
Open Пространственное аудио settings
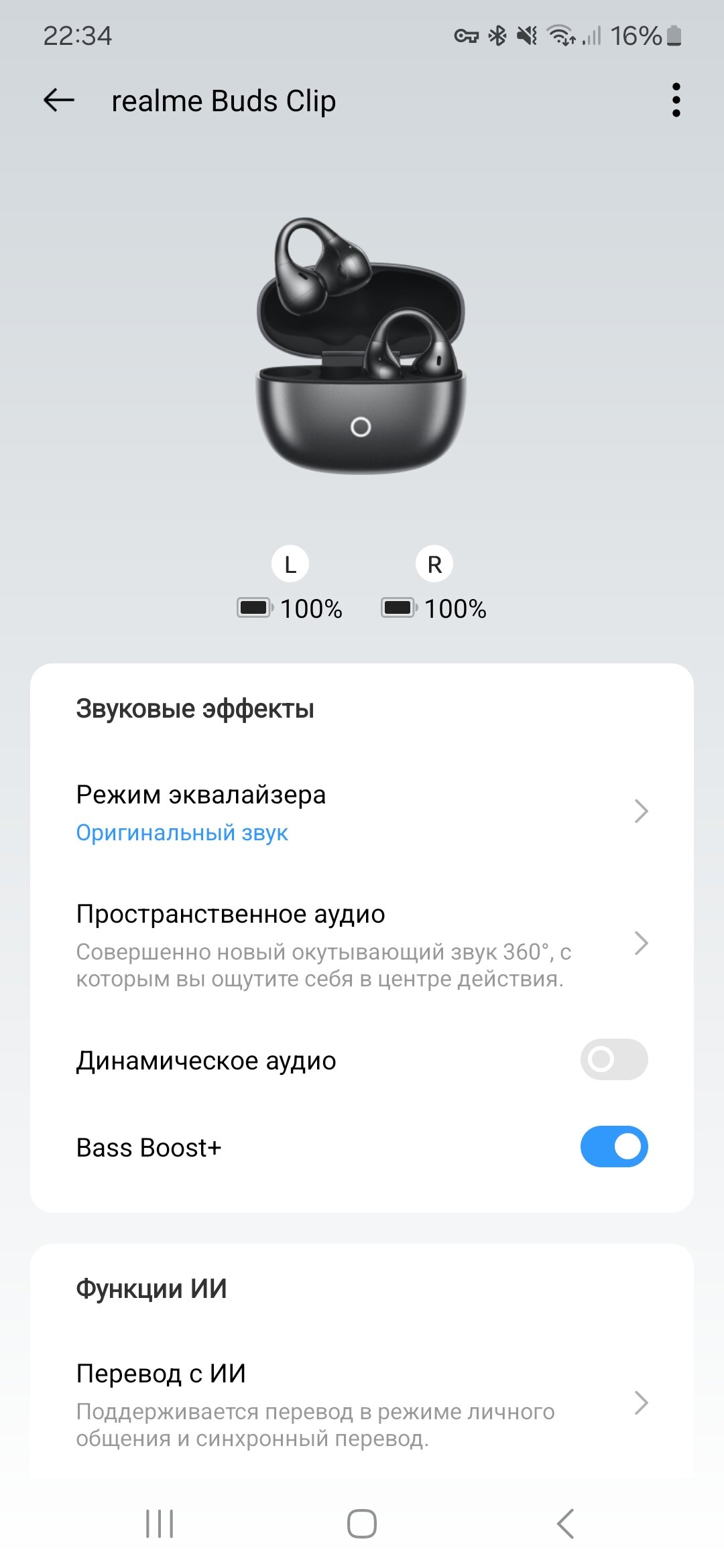point(362,945)
